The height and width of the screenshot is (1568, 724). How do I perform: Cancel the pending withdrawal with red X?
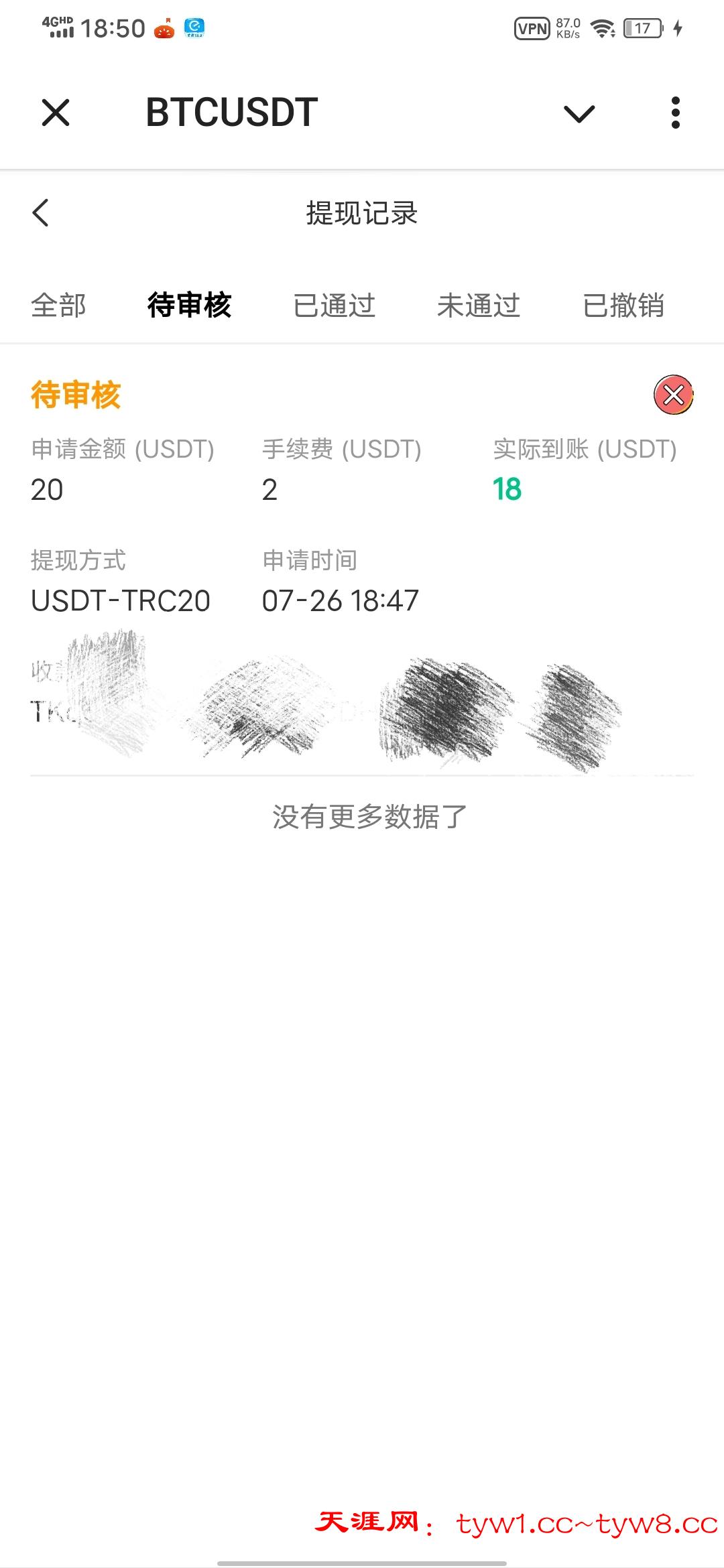click(x=673, y=395)
